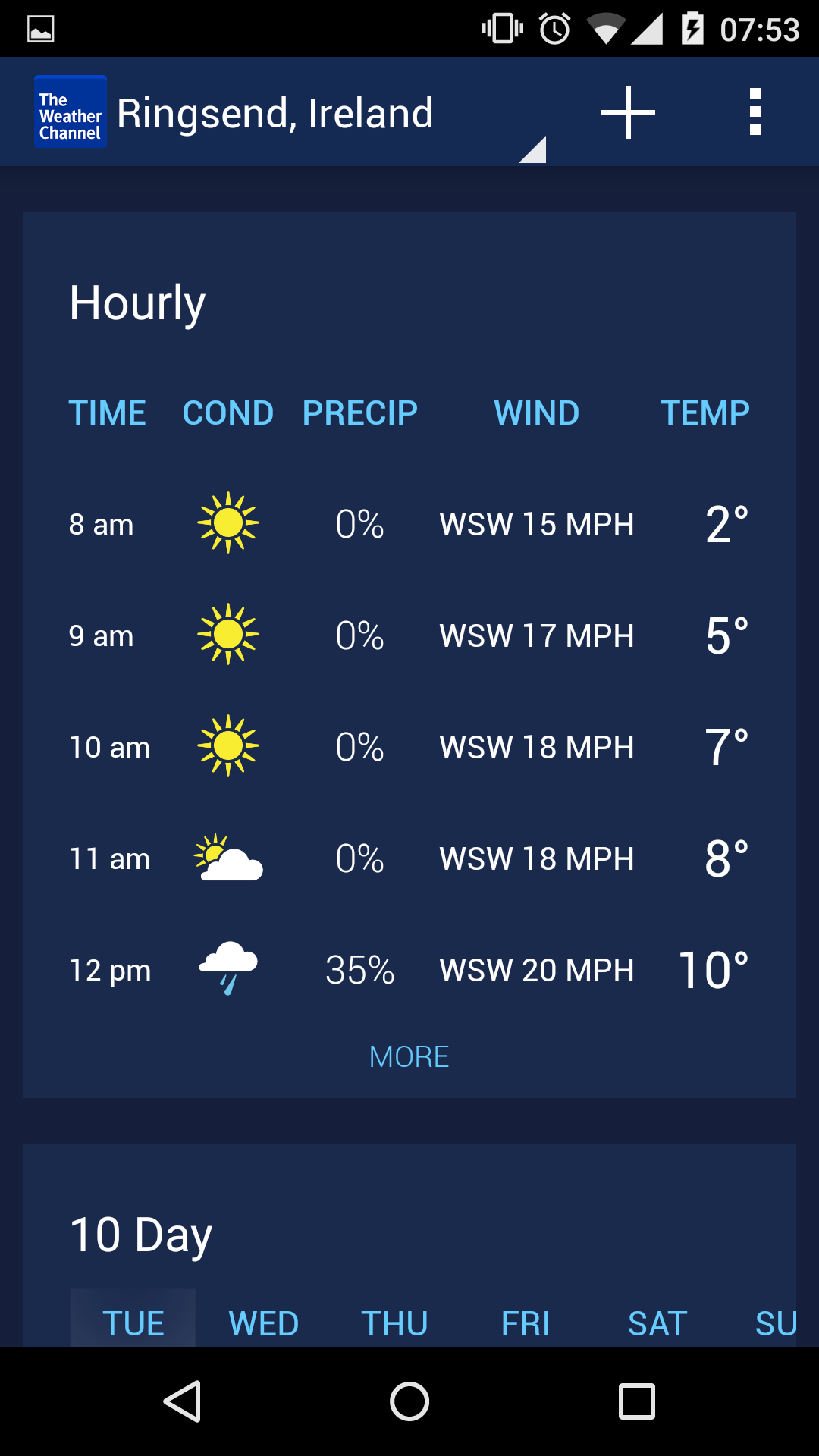819x1456 pixels.
Task: Tap MORE to view the full hourly forecast
Action: [409, 1056]
